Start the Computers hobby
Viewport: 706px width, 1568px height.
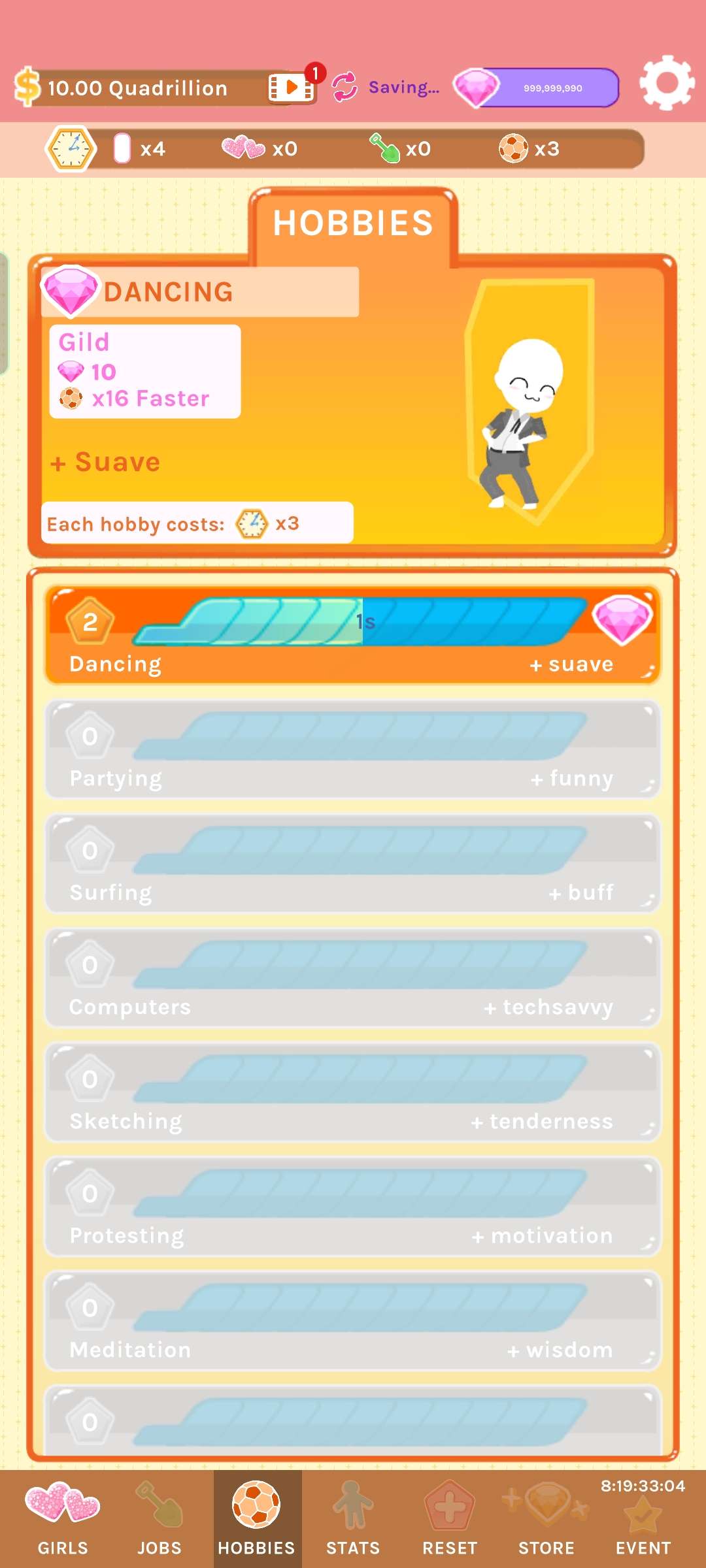(x=352, y=978)
